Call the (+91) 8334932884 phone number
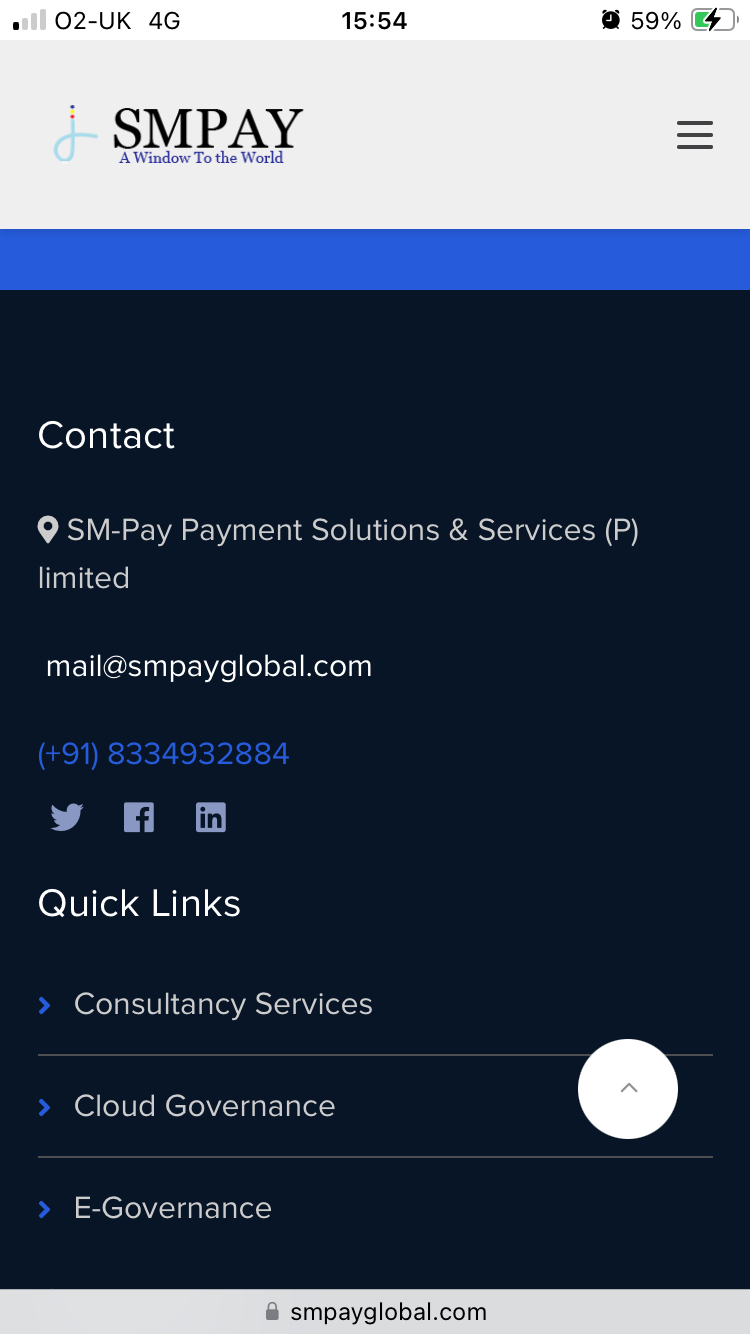Viewport: 750px width, 1334px height. tap(163, 753)
